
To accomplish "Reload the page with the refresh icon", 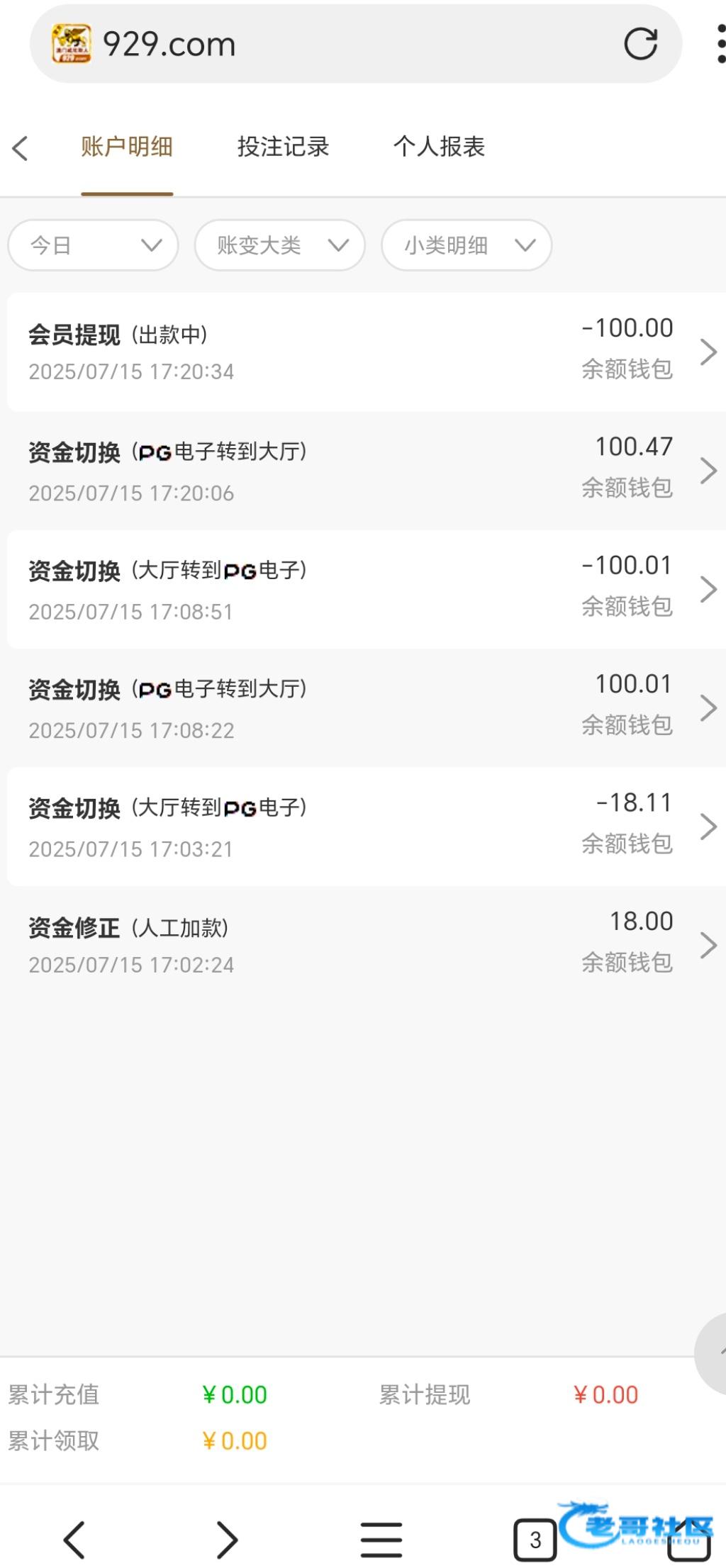I will pos(640,44).
